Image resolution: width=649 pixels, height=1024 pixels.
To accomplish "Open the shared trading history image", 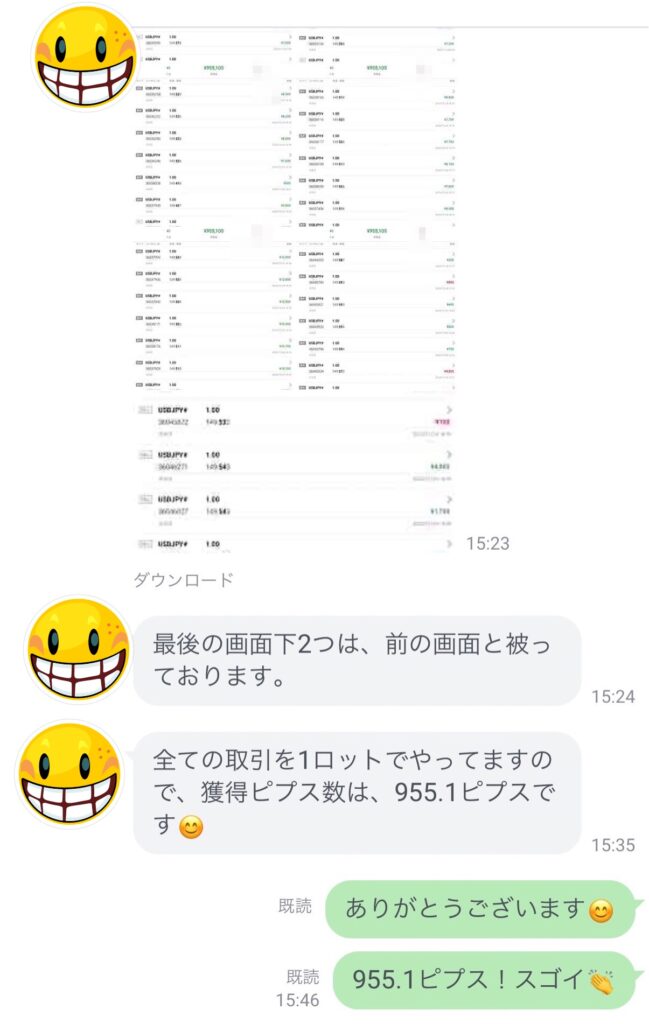I will pyautogui.click(x=295, y=290).
